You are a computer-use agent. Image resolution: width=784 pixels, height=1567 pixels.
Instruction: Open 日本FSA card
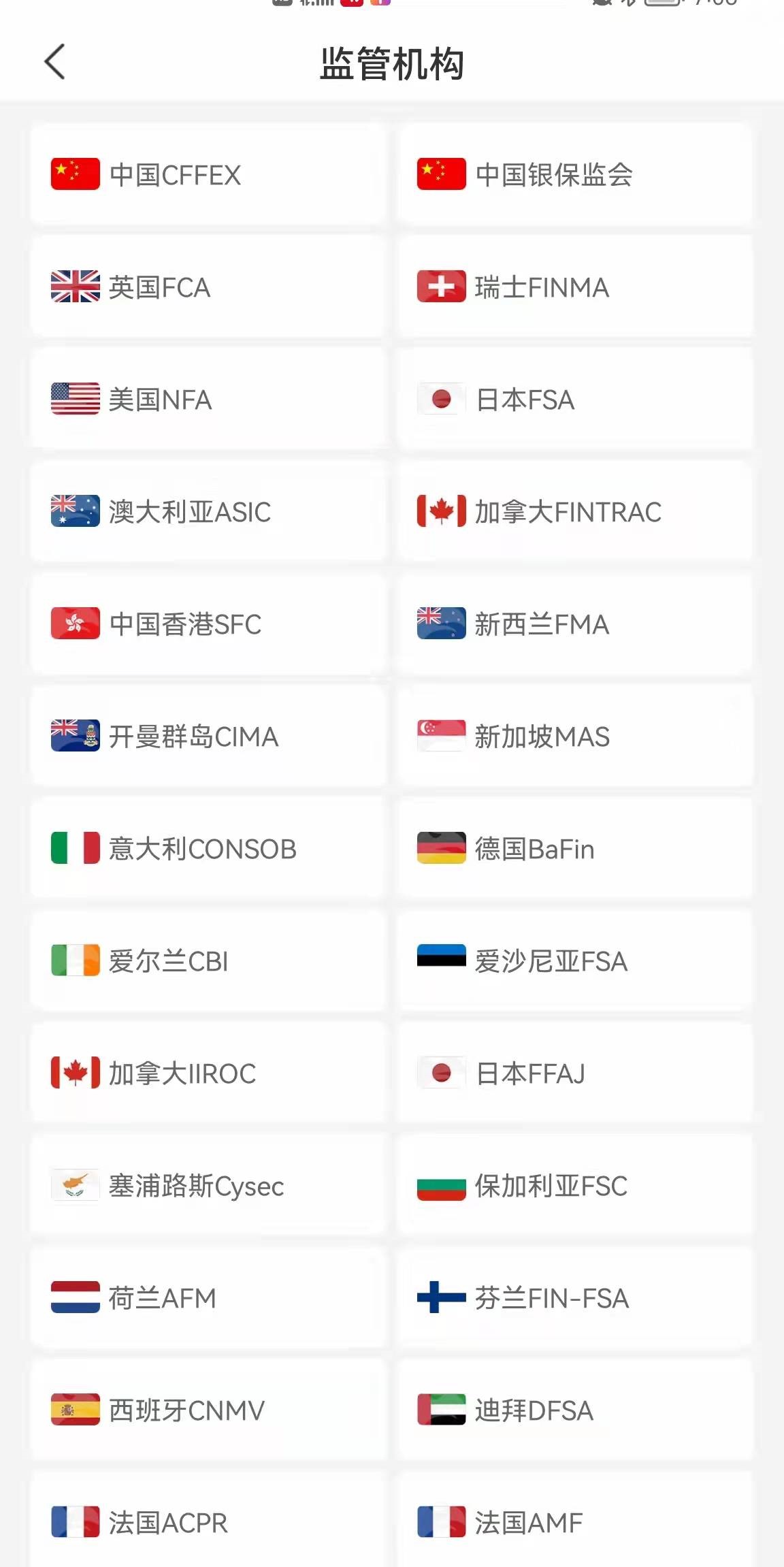click(x=575, y=400)
